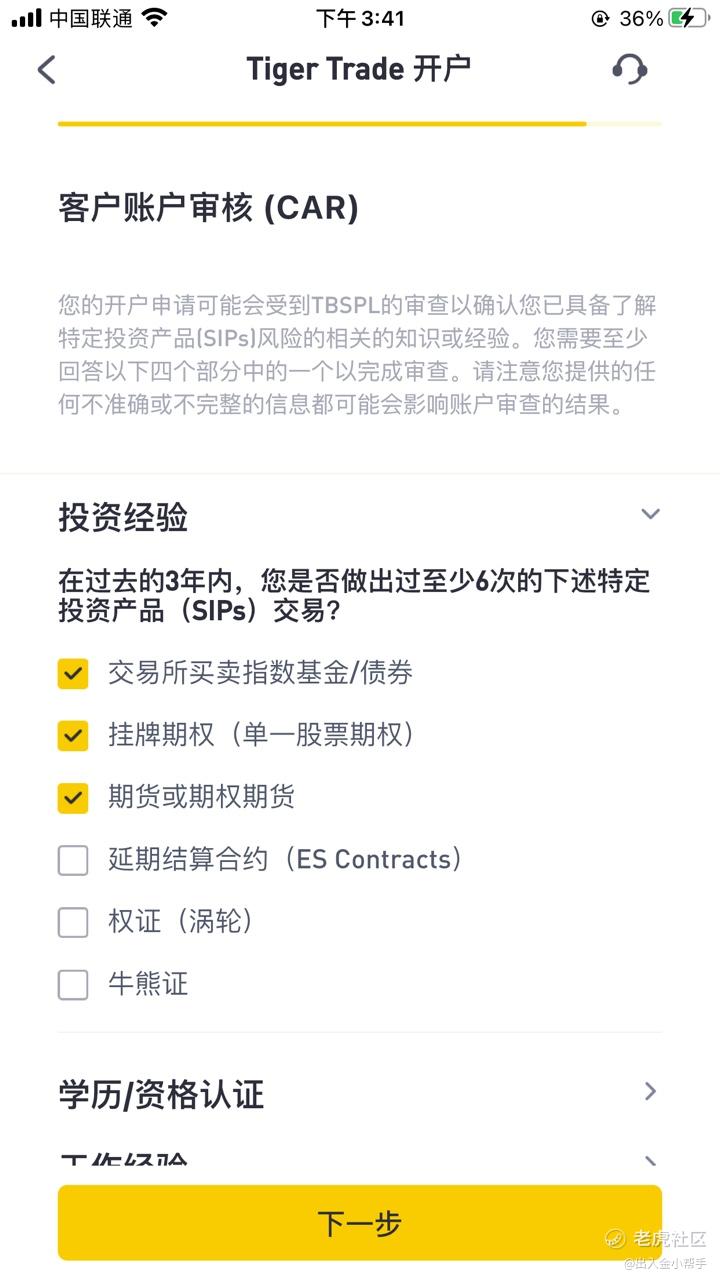Expand the 学历/资格认证 section
This screenshot has height=1280, width=720.
pyautogui.click(x=650, y=1091)
